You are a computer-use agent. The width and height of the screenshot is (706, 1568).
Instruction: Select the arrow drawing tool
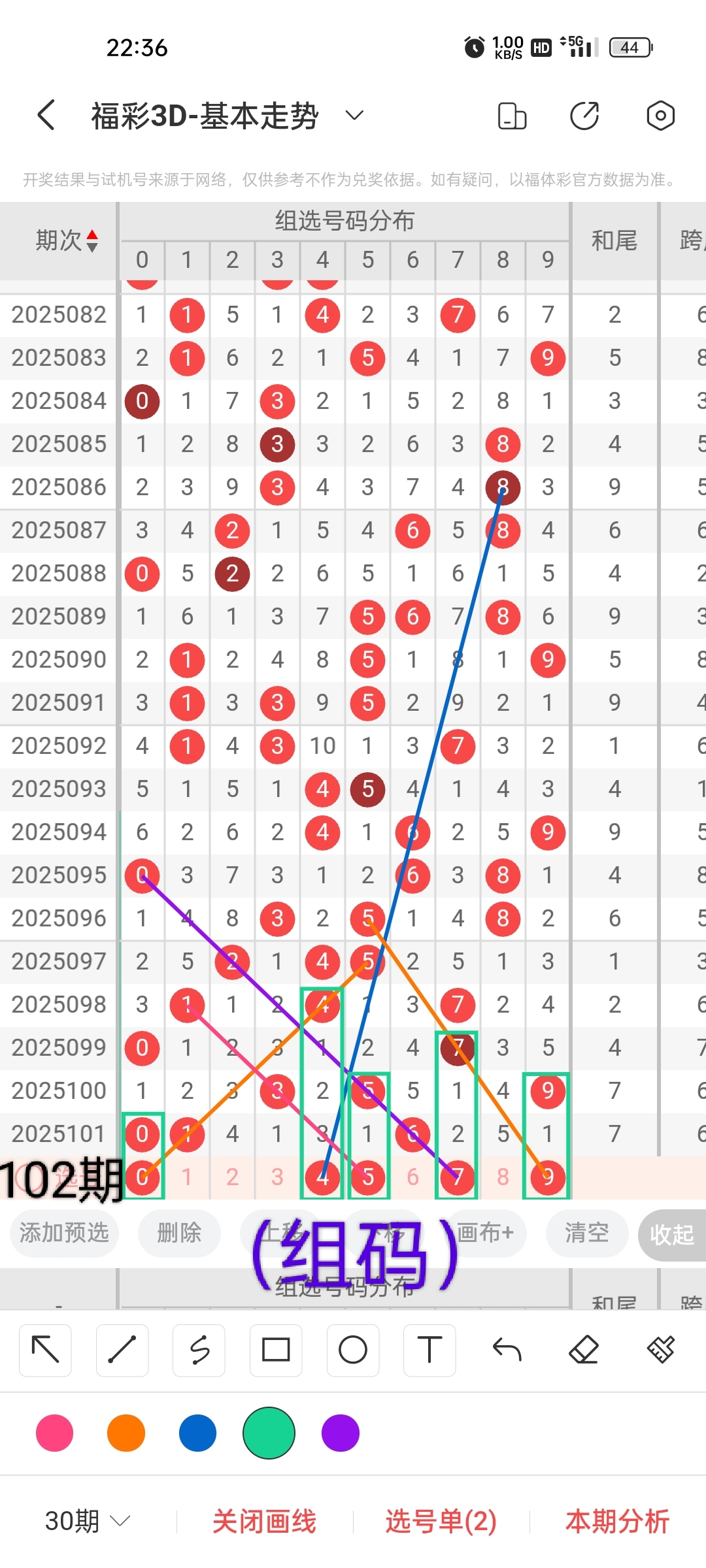[45, 1350]
